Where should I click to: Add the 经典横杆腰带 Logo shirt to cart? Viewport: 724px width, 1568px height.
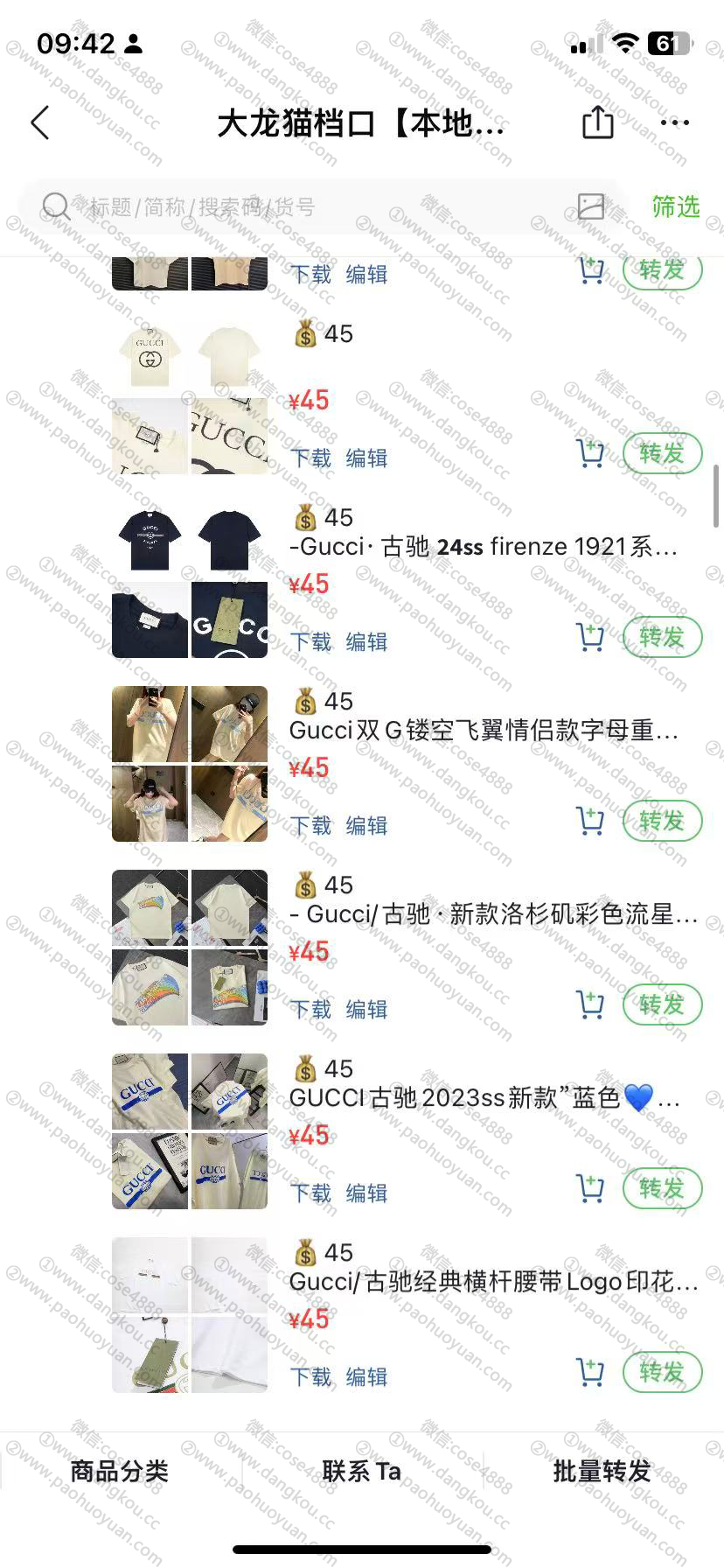coord(591,1372)
